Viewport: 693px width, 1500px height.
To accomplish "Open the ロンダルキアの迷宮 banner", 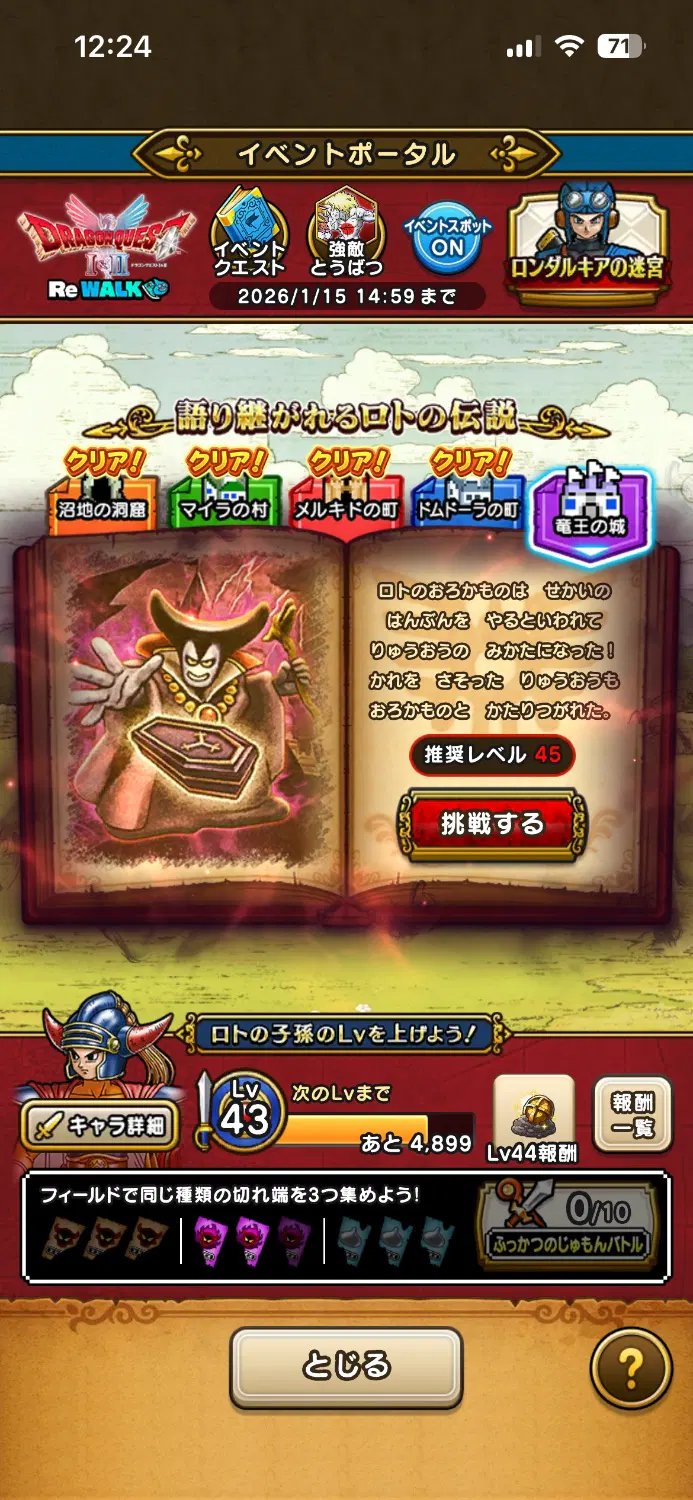I will (587, 242).
